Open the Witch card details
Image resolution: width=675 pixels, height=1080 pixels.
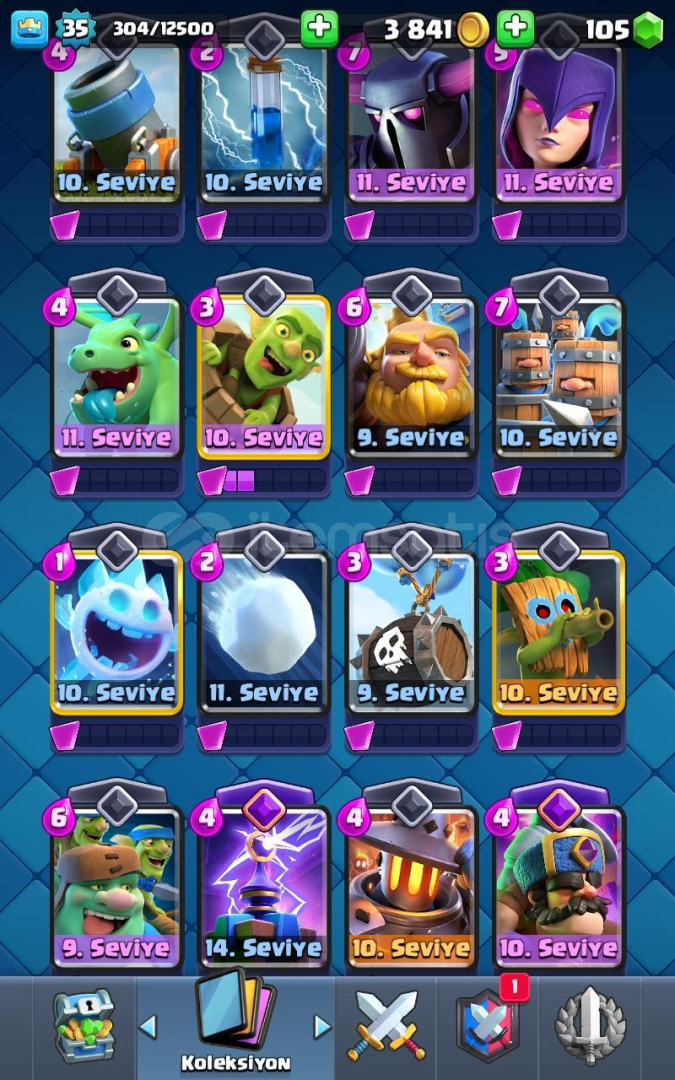click(x=559, y=120)
